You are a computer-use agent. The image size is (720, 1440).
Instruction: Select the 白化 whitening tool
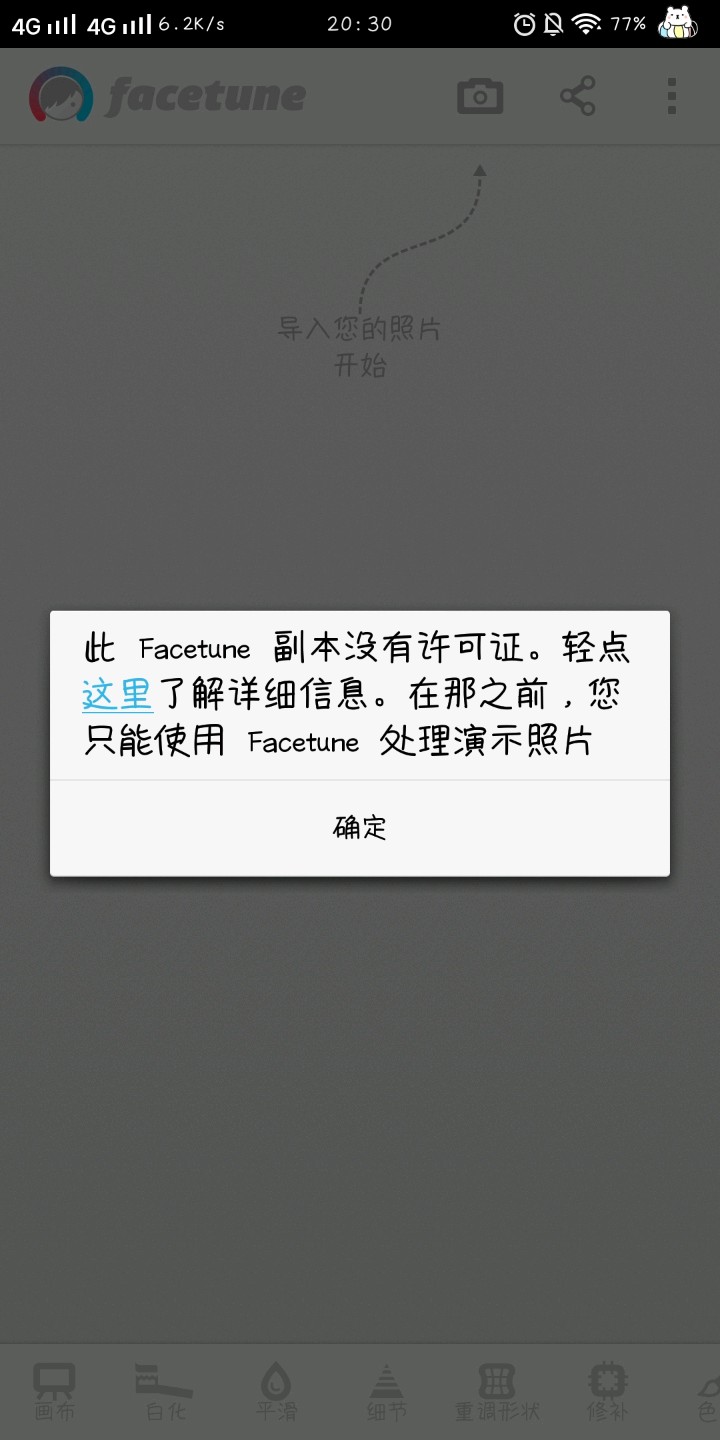164,1392
